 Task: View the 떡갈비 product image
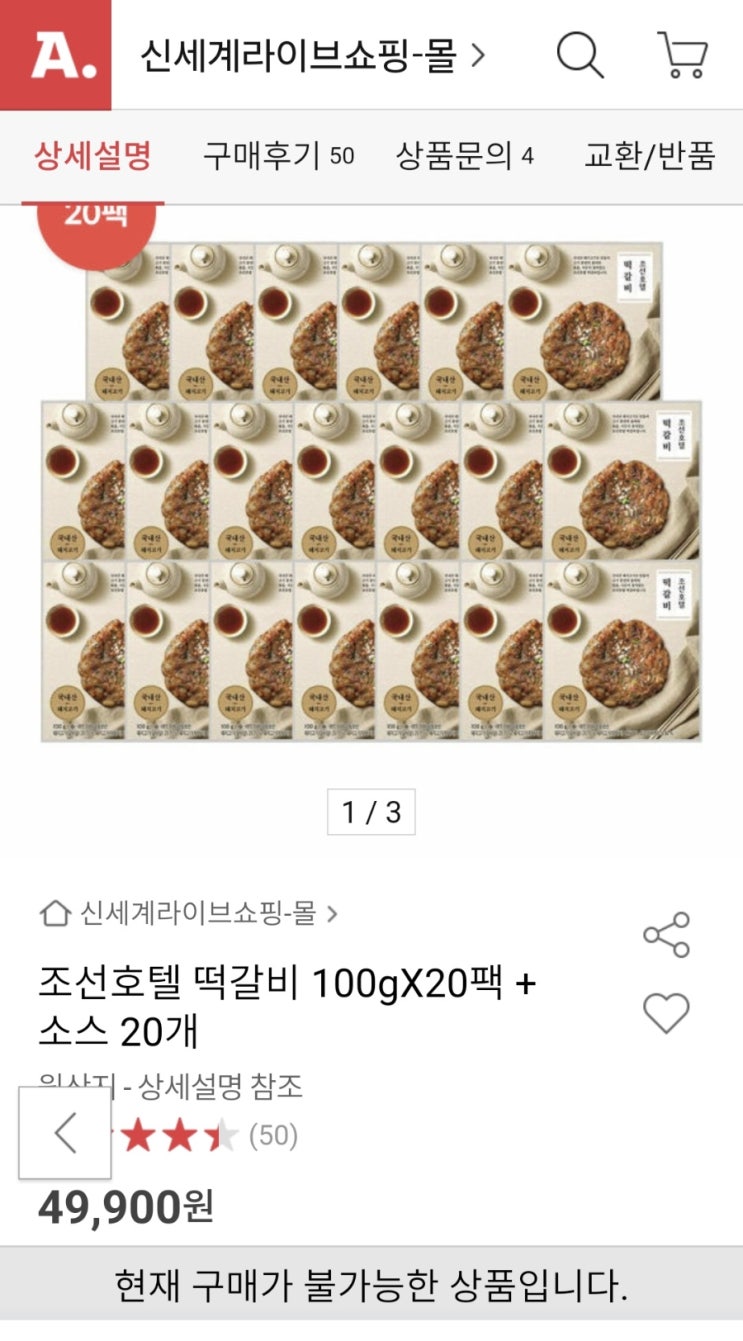coord(371,490)
